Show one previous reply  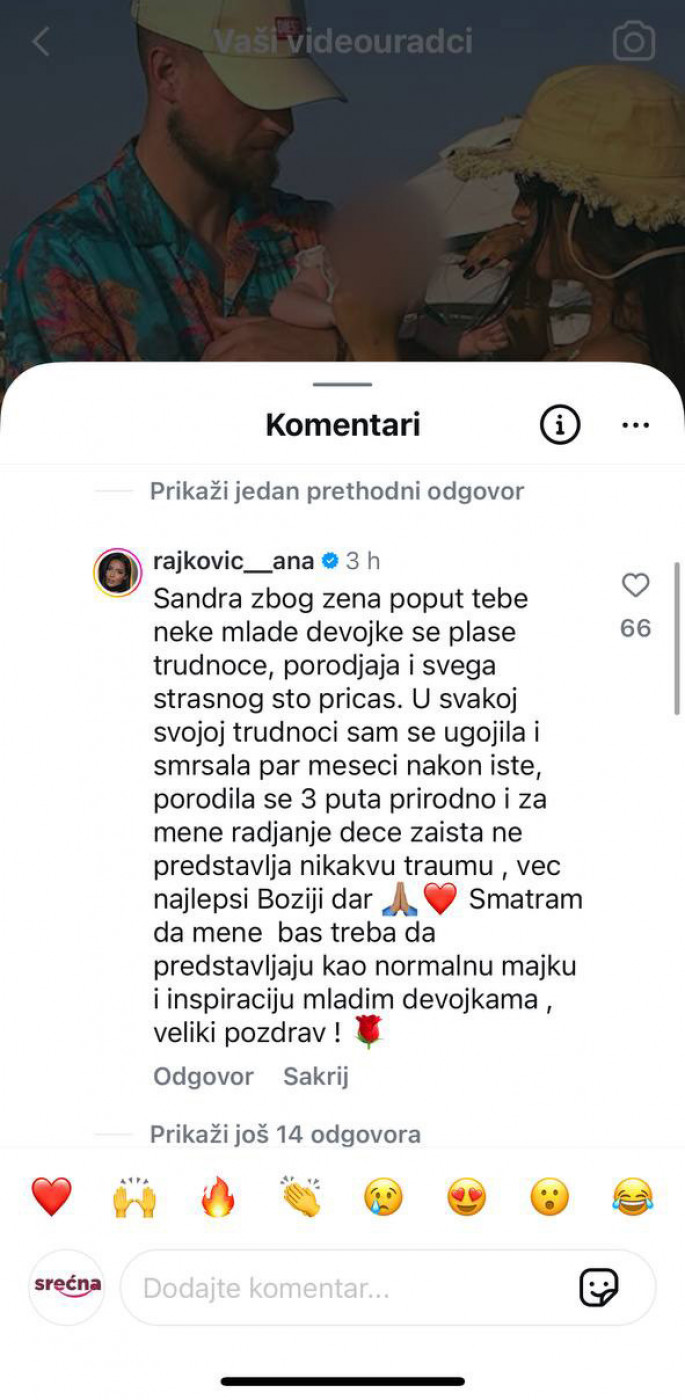[336, 491]
